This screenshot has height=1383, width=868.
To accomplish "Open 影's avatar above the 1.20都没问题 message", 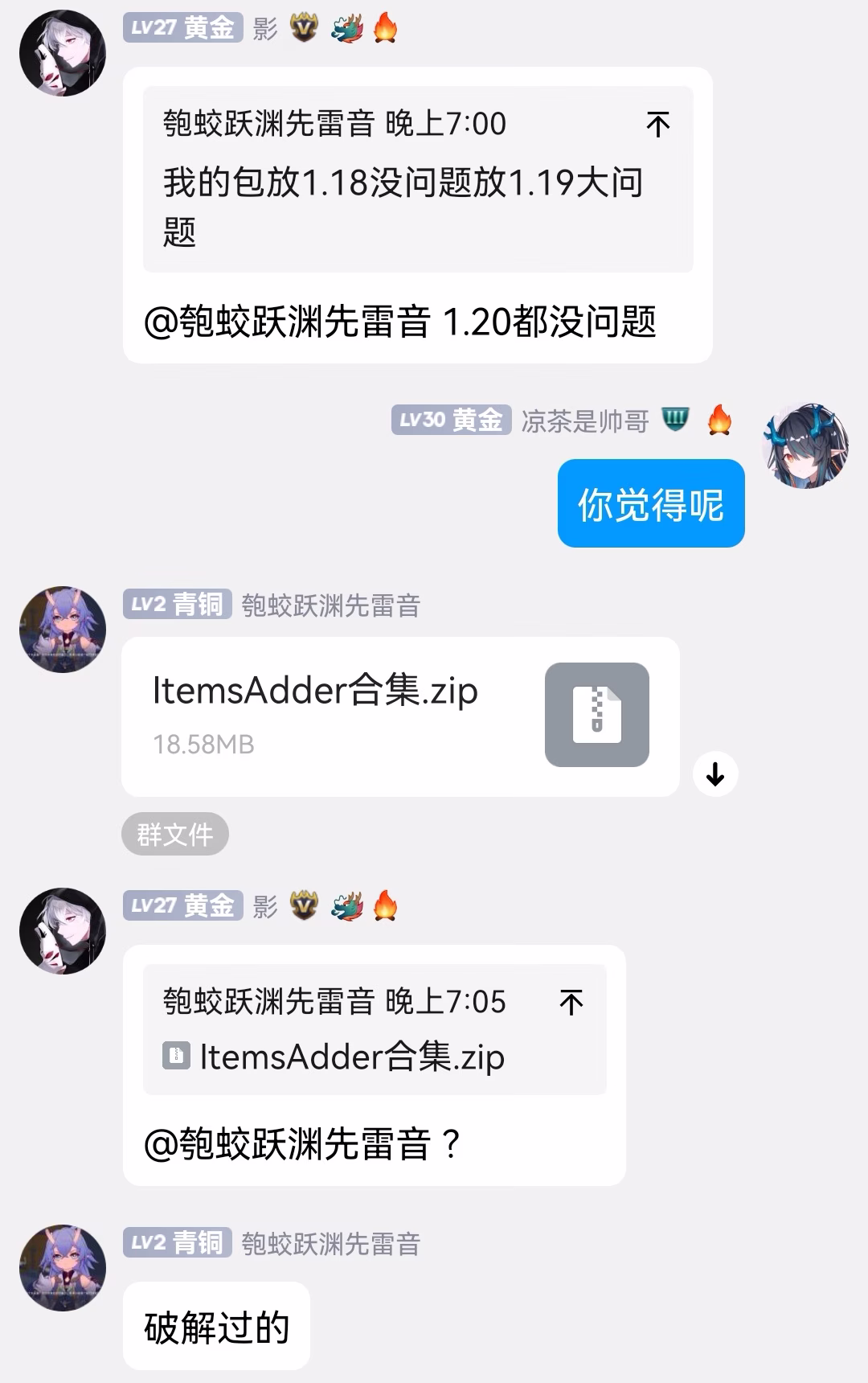I will point(63,53).
